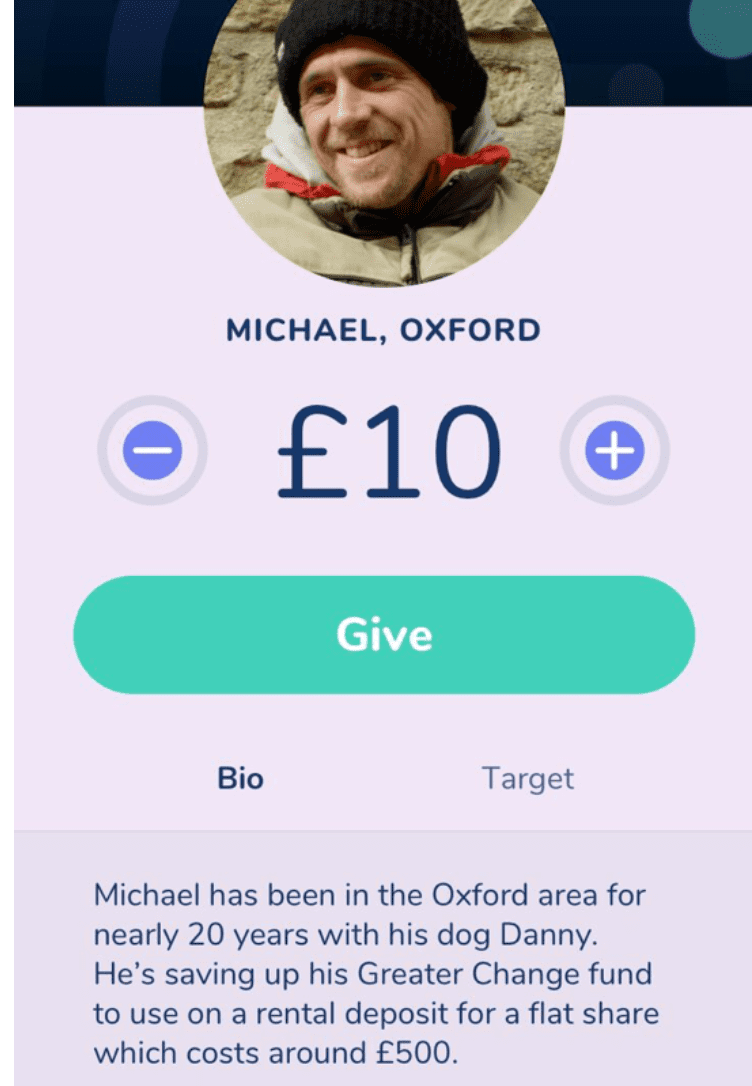The image size is (752, 1086).
Task: Decrease the donation amount with the minus icon
Action: [151, 451]
